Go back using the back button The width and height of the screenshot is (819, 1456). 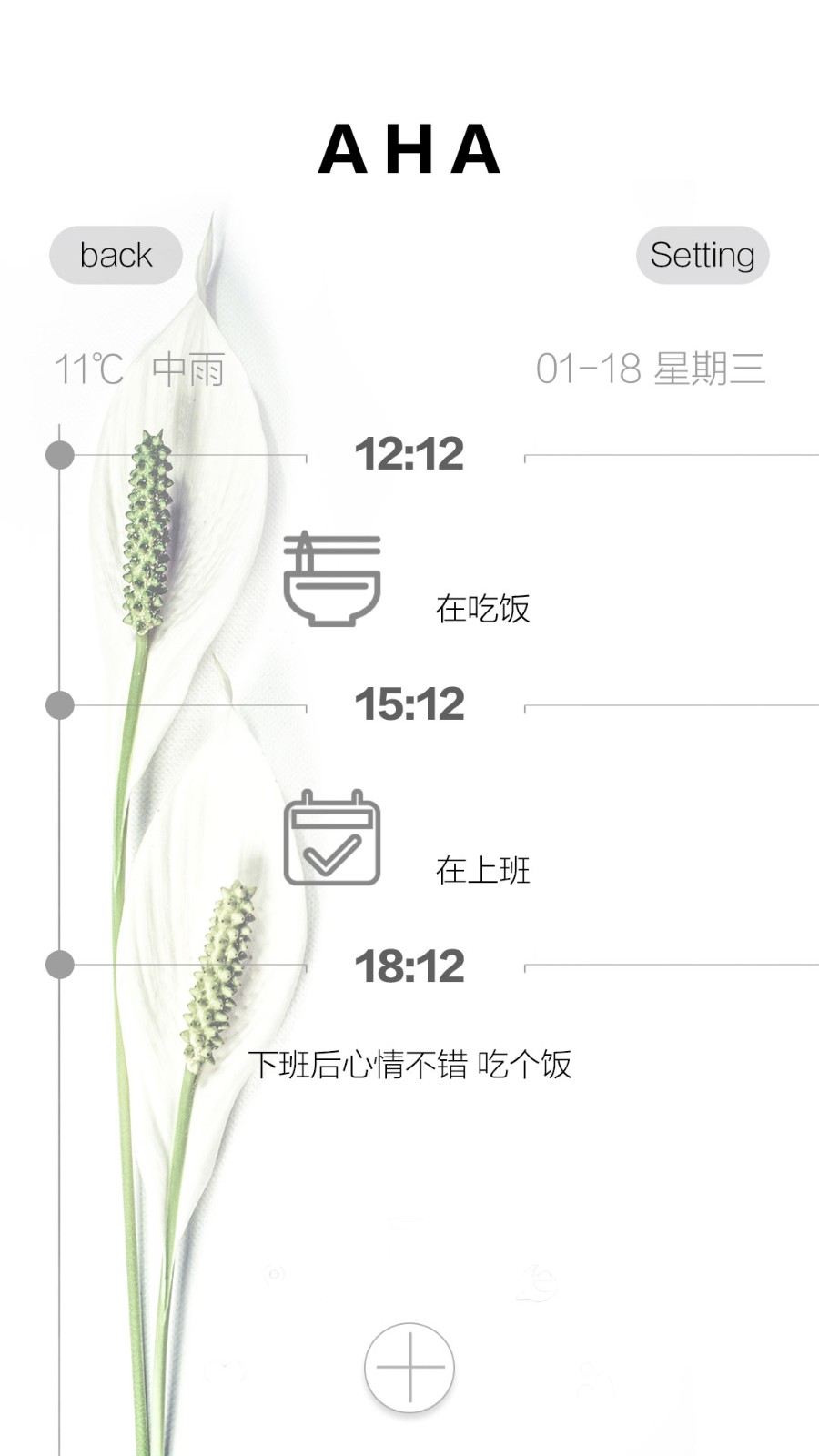pos(116,255)
